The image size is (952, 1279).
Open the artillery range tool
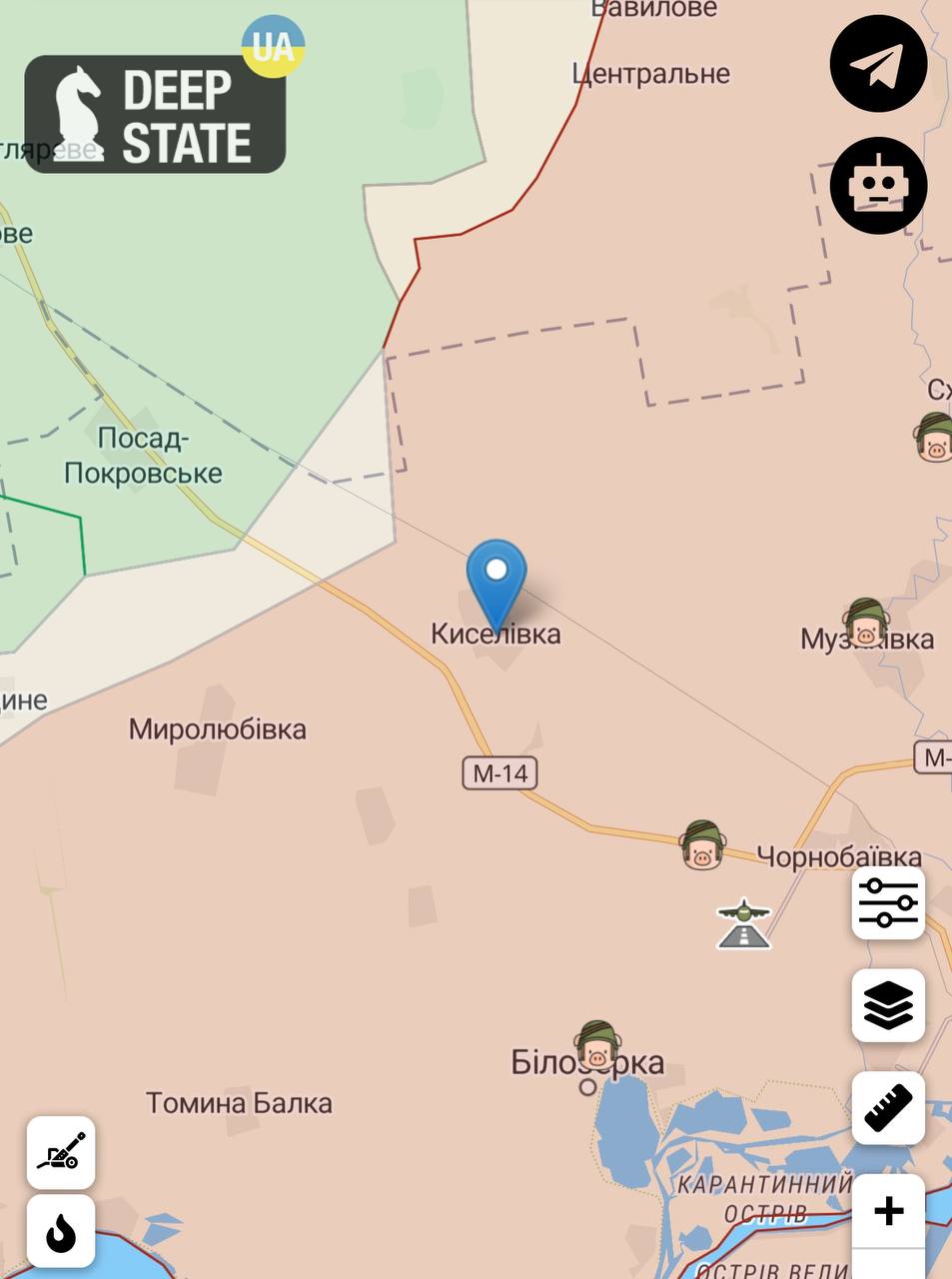(61, 1152)
